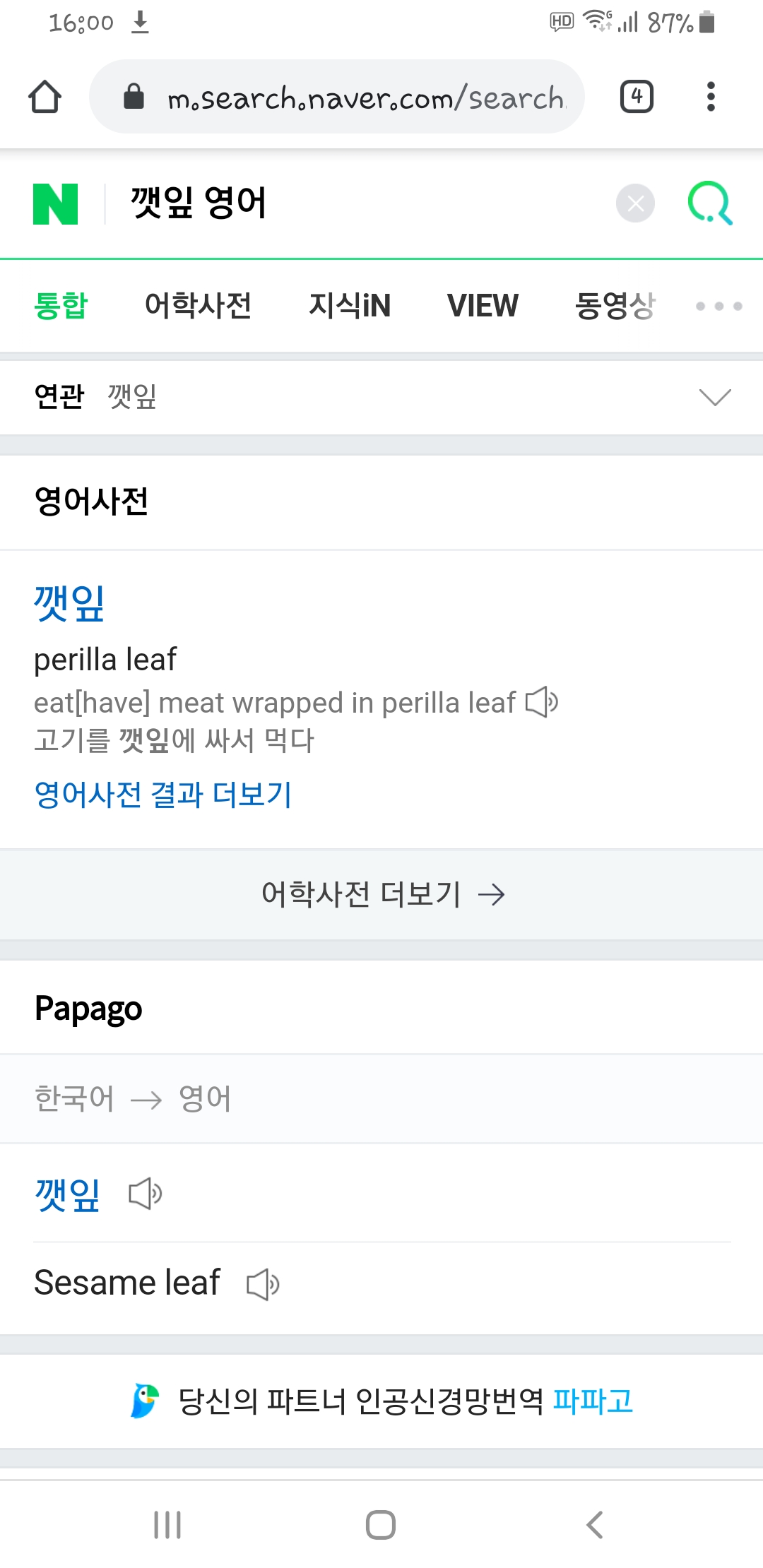Tap the Naver N logo

(x=56, y=203)
